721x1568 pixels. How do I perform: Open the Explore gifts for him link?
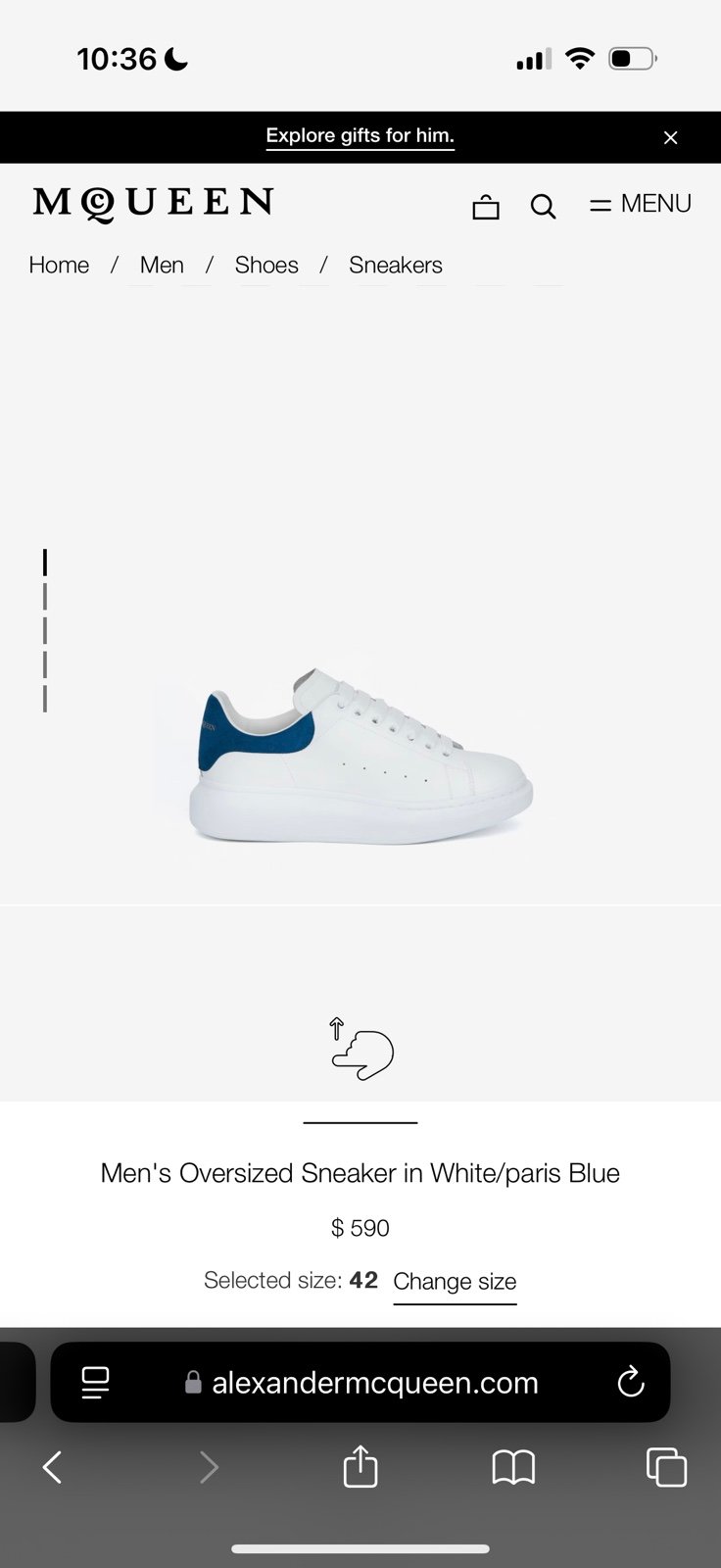360,136
